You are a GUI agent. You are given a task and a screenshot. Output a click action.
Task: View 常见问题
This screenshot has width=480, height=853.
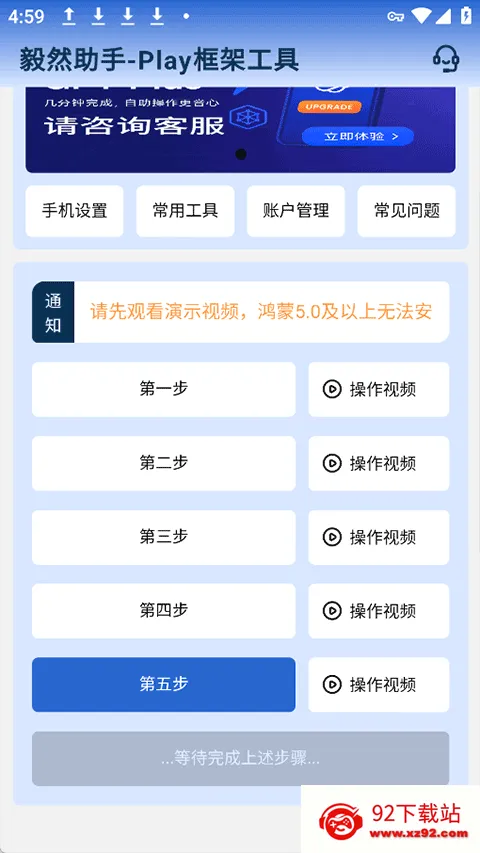[407, 211]
